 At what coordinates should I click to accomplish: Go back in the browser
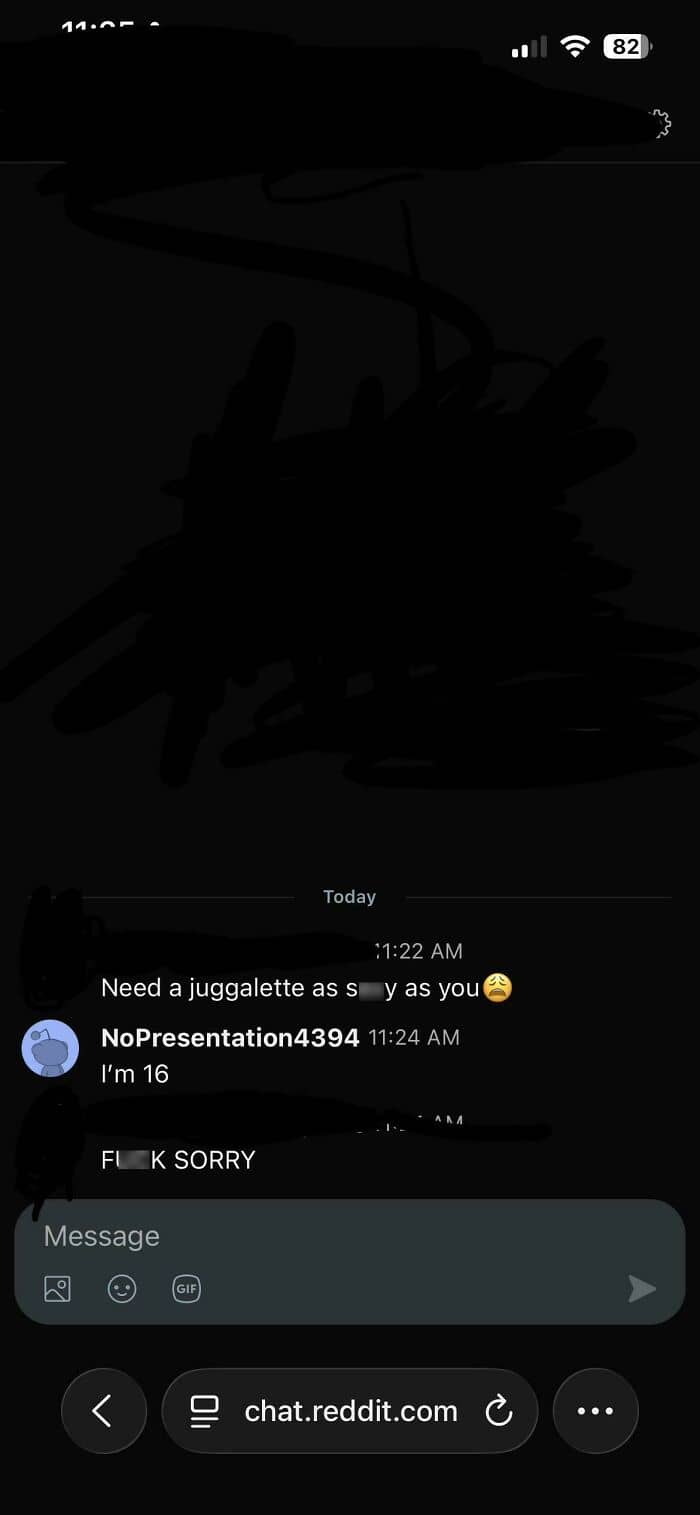(x=104, y=1411)
